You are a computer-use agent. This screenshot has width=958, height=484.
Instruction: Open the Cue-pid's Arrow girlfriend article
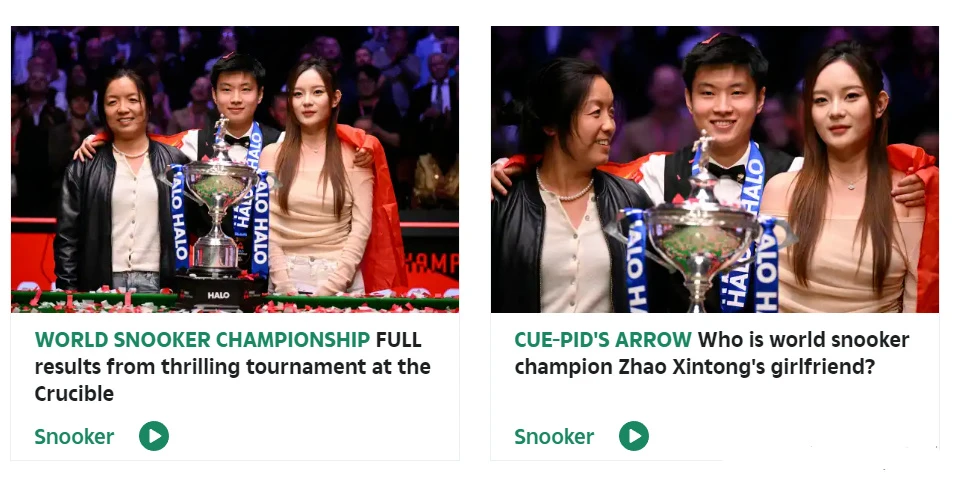[x=711, y=353]
